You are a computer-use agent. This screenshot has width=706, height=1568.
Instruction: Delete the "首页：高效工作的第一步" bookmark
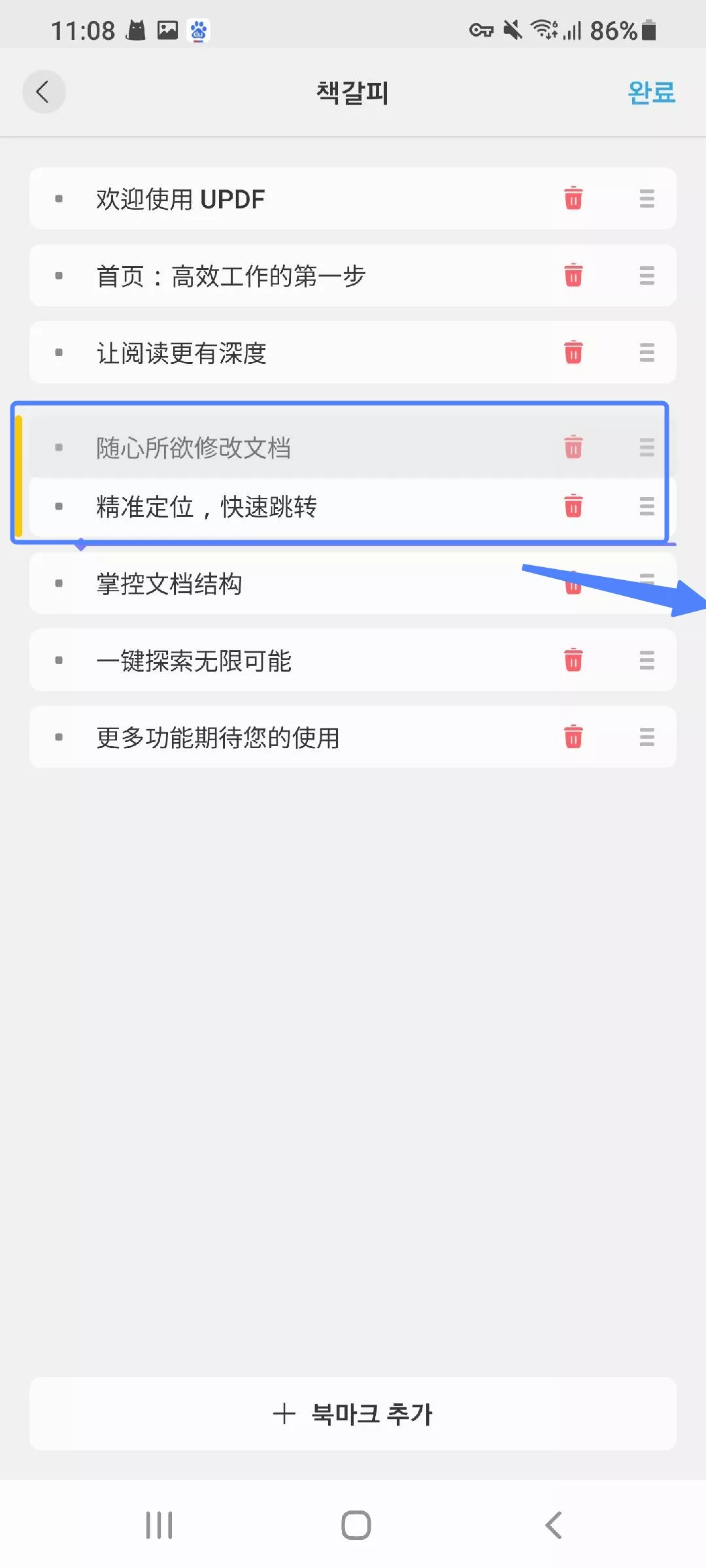(x=572, y=276)
